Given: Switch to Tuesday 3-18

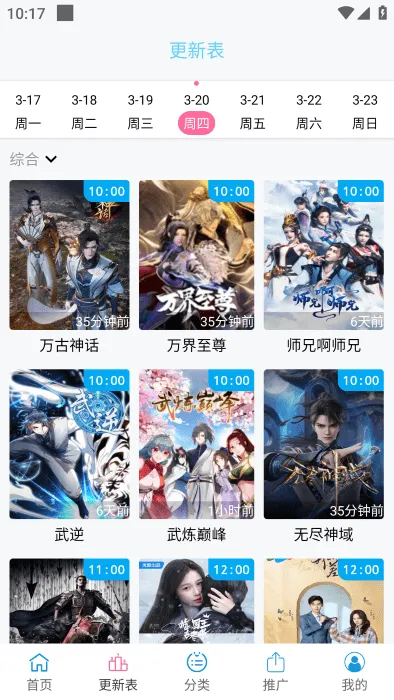Looking at the screenshot, I should (84, 112).
